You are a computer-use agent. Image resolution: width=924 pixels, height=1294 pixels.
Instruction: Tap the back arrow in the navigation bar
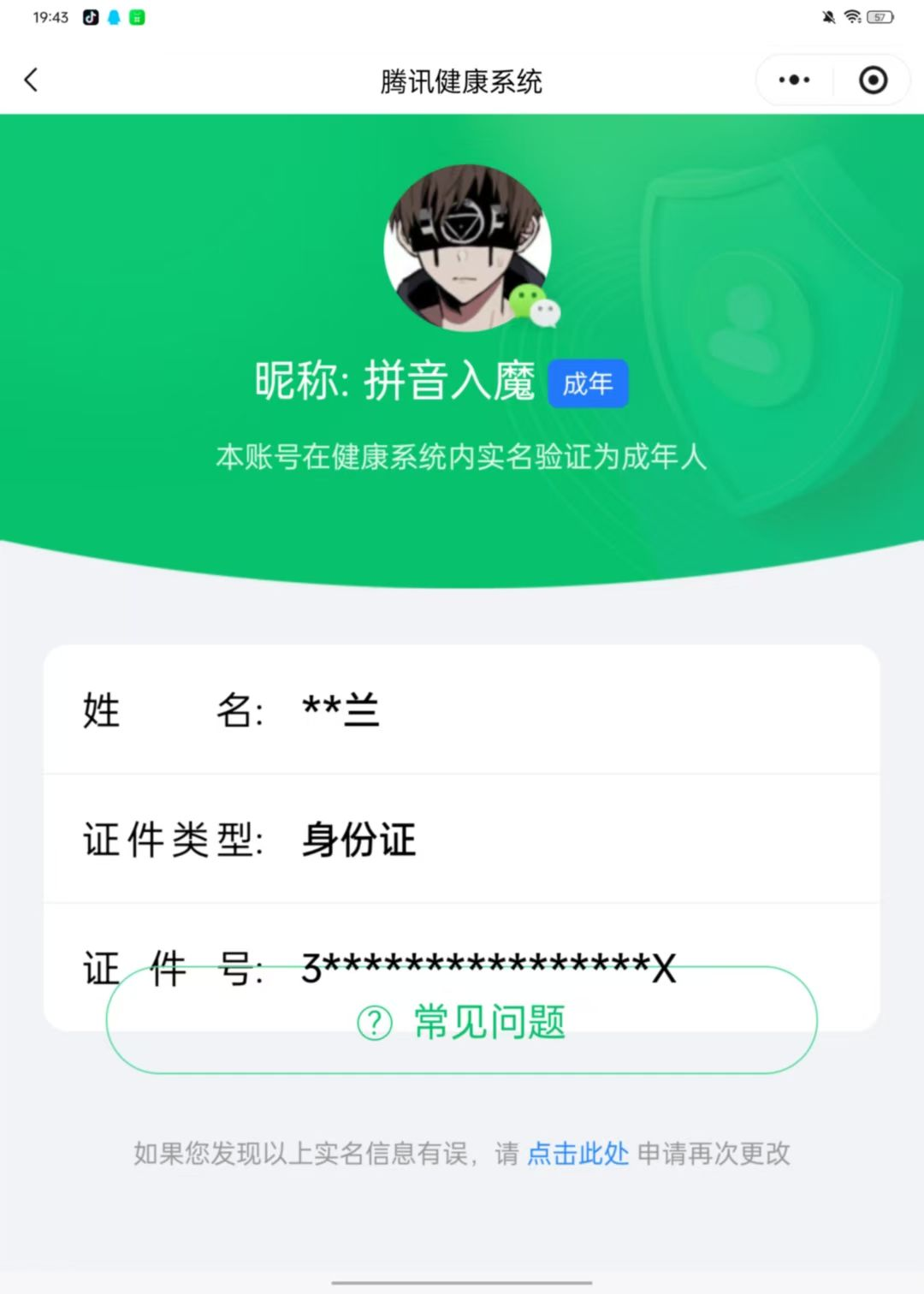tap(31, 79)
